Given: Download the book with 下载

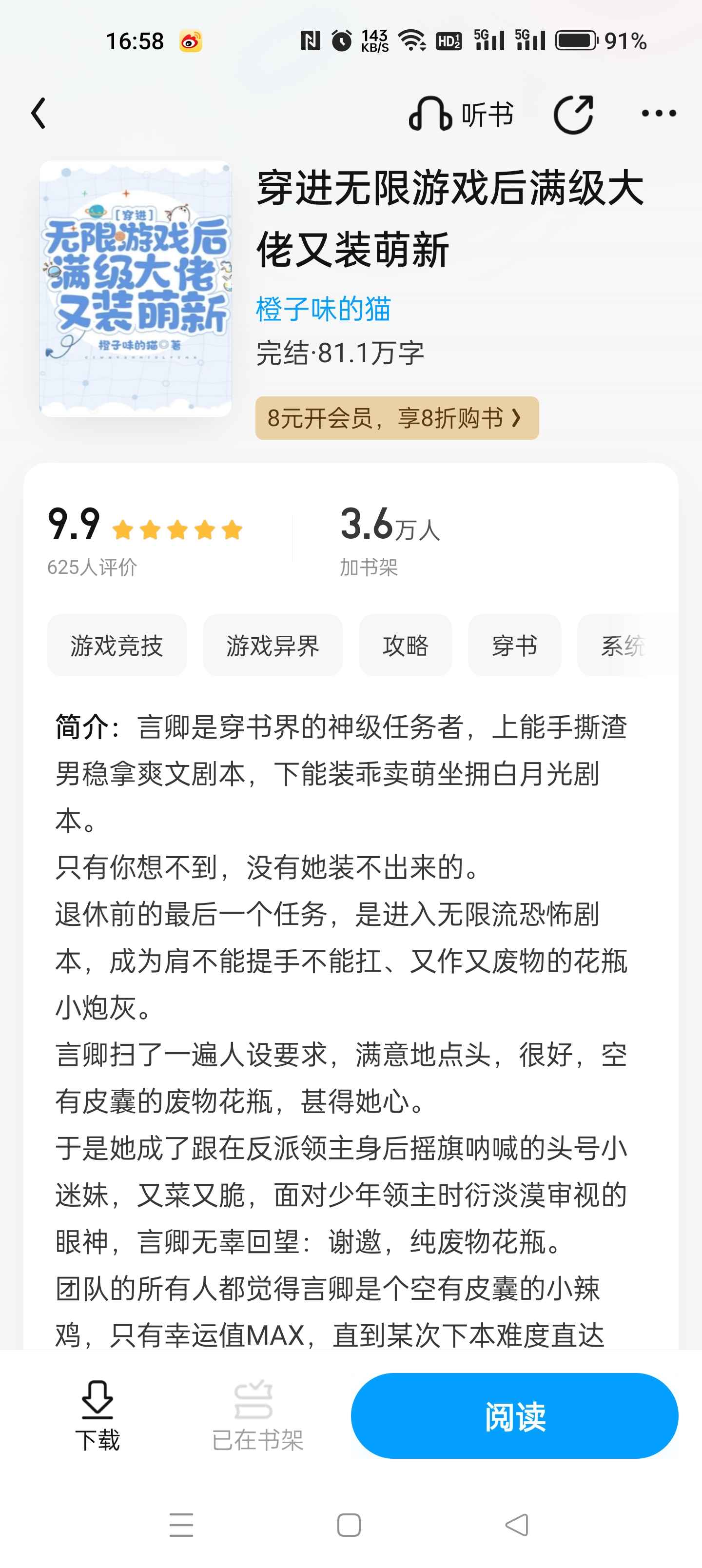Looking at the screenshot, I should tap(97, 1416).
